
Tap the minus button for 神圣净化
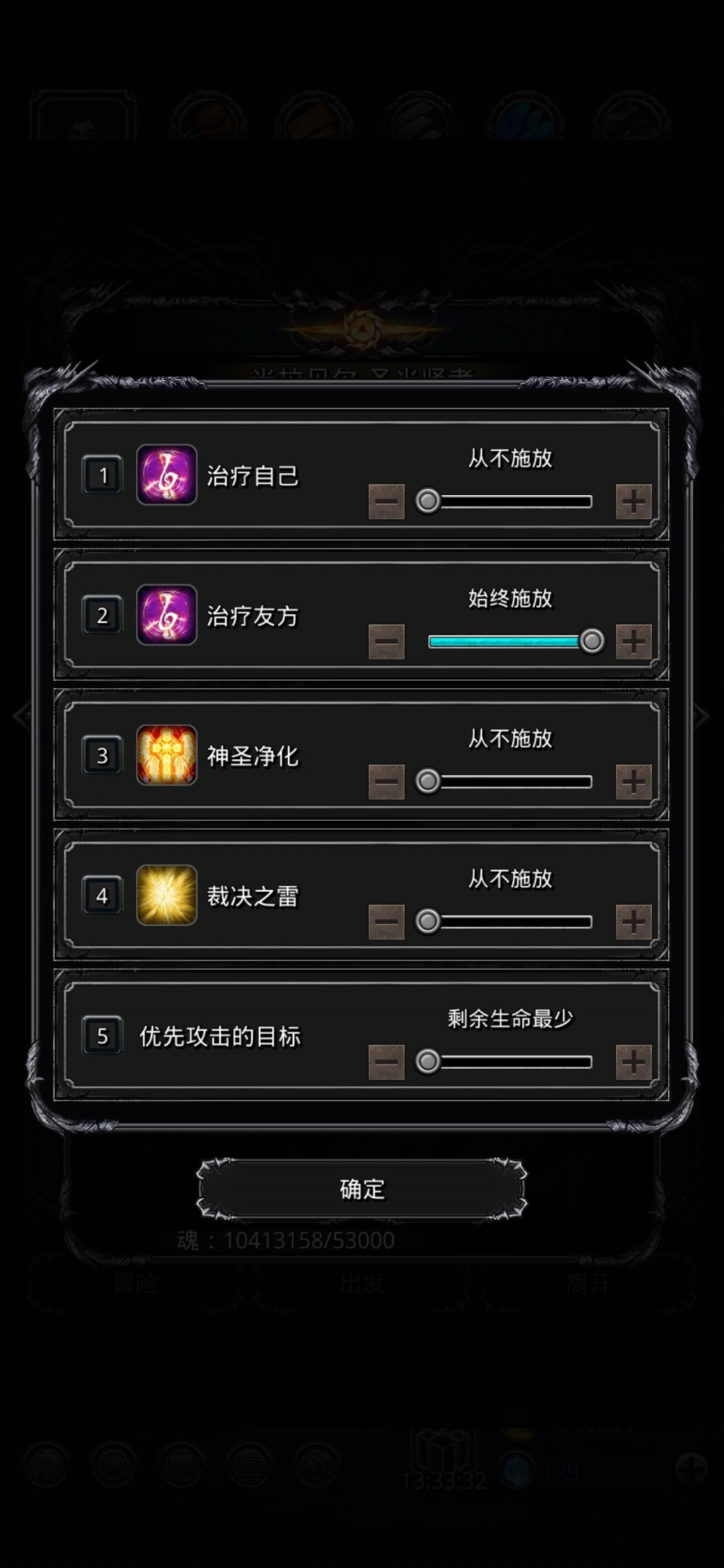[386, 782]
